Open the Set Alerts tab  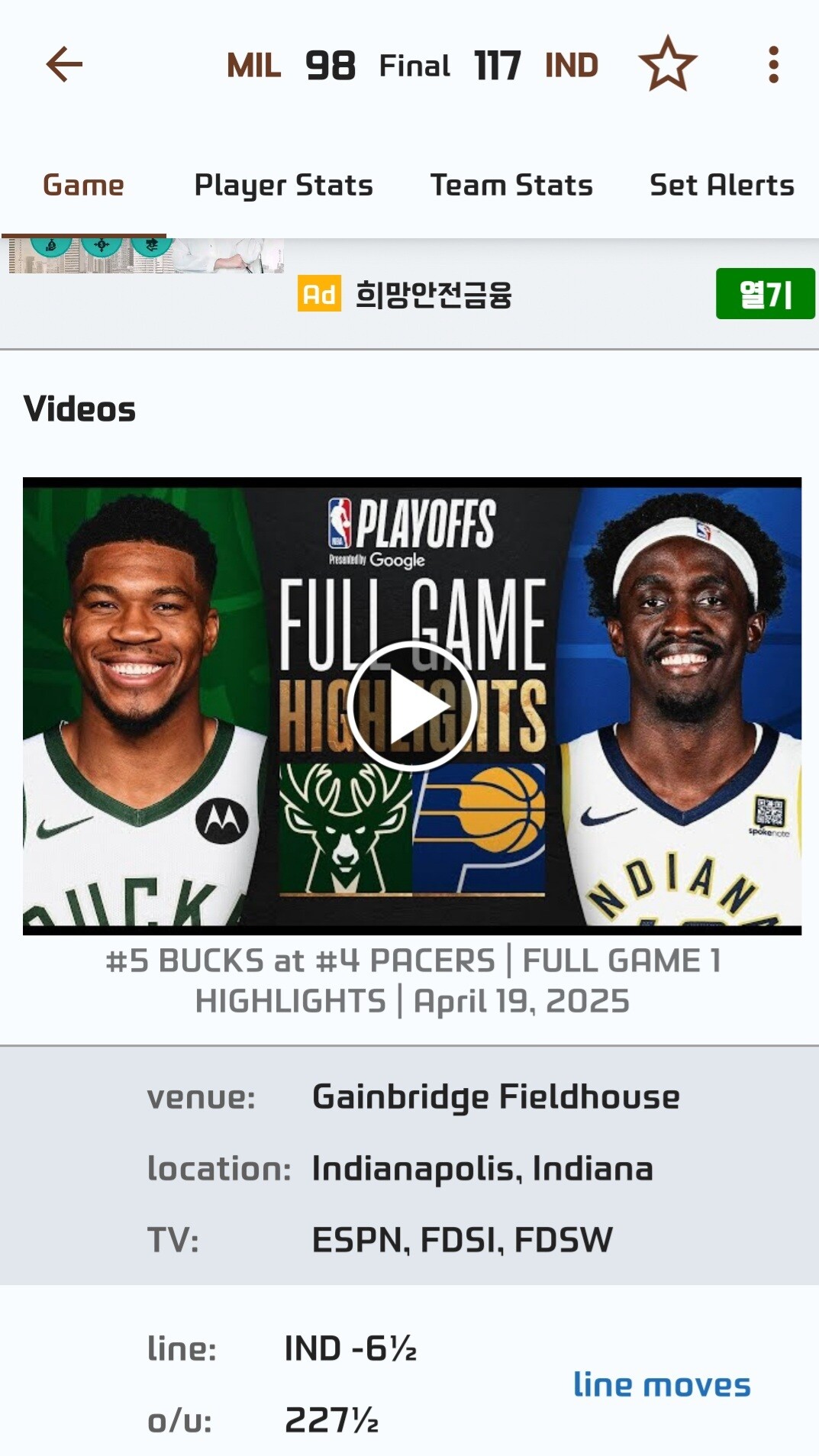coord(722,186)
